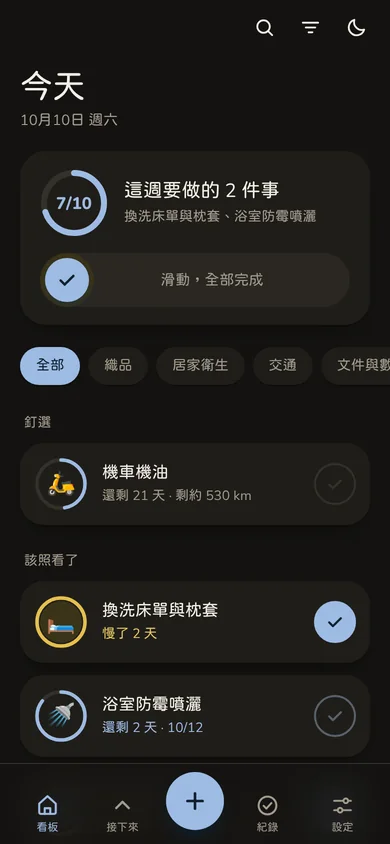Mark 機車機油 as done
The width and height of the screenshot is (390, 844).
click(x=335, y=484)
